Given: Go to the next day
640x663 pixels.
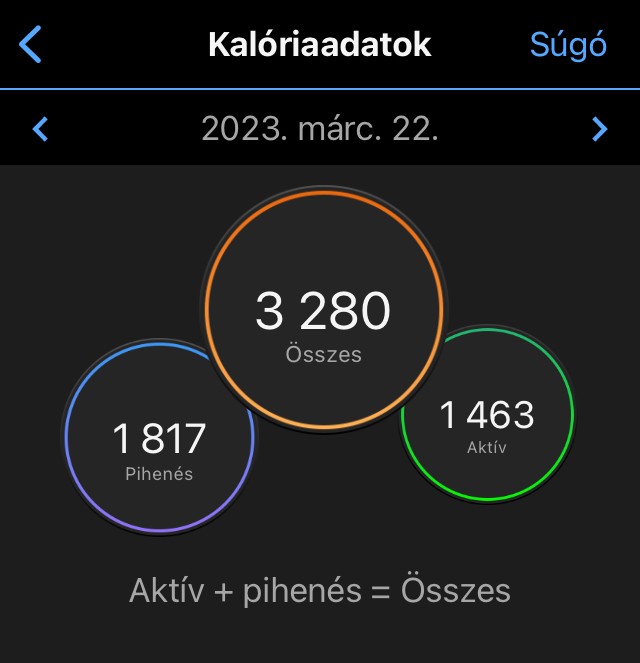Looking at the screenshot, I should [x=599, y=129].
